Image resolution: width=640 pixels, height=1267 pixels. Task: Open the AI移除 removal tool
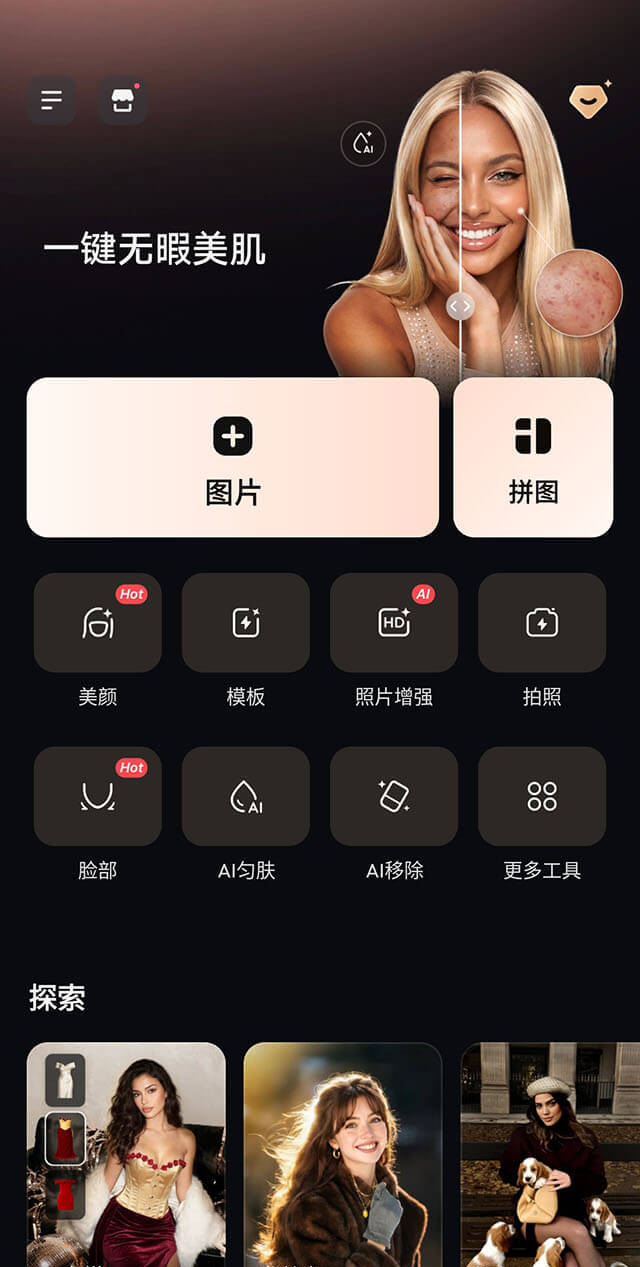click(x=394, y=797)
